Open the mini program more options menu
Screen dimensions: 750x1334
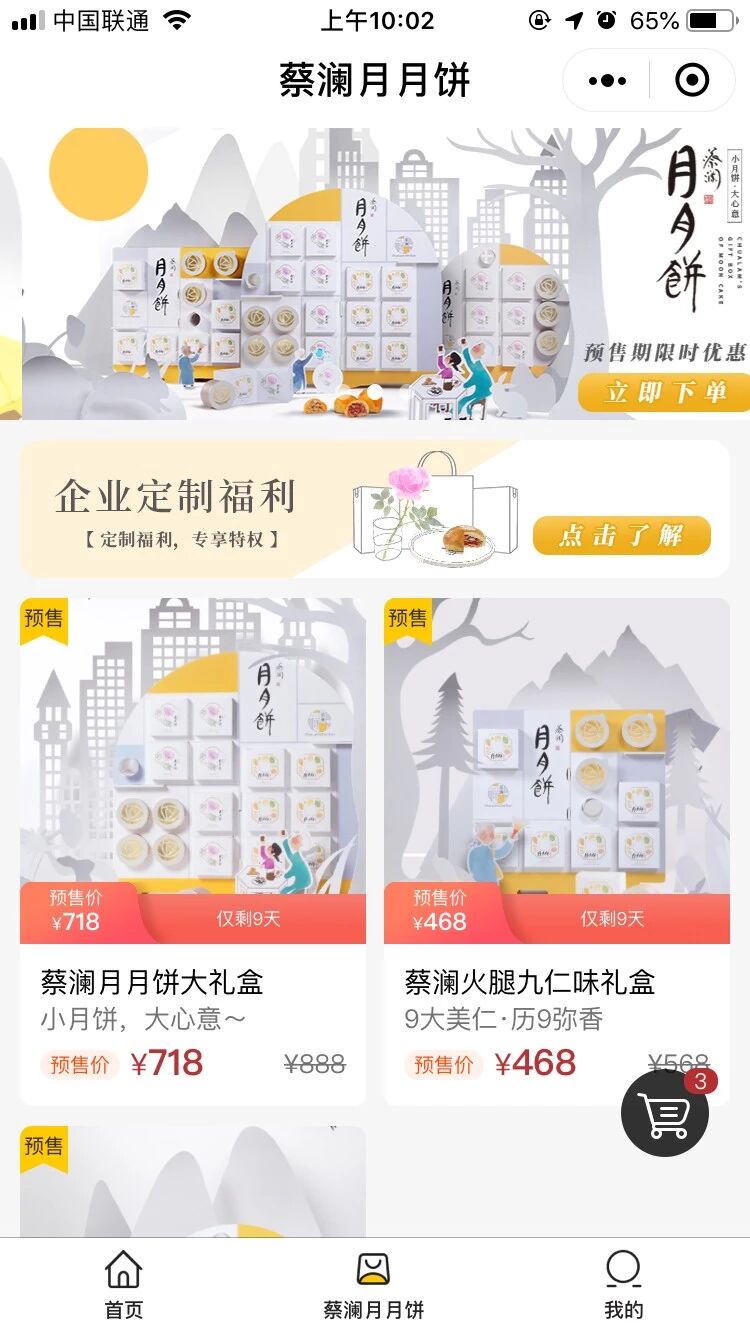tap(607, 80)
